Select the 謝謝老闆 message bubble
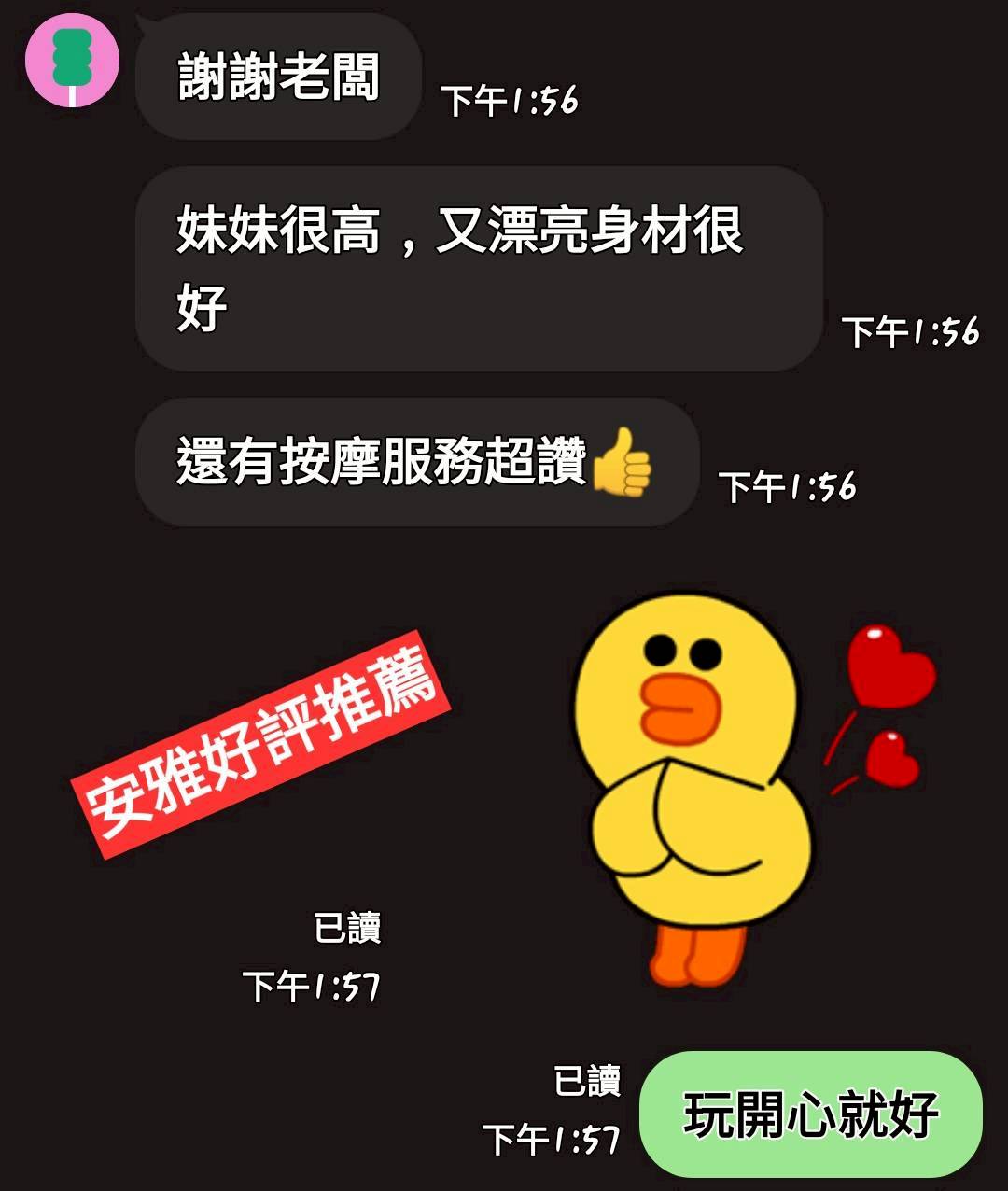This screenshot has height=1191, width=1008. 280,73
